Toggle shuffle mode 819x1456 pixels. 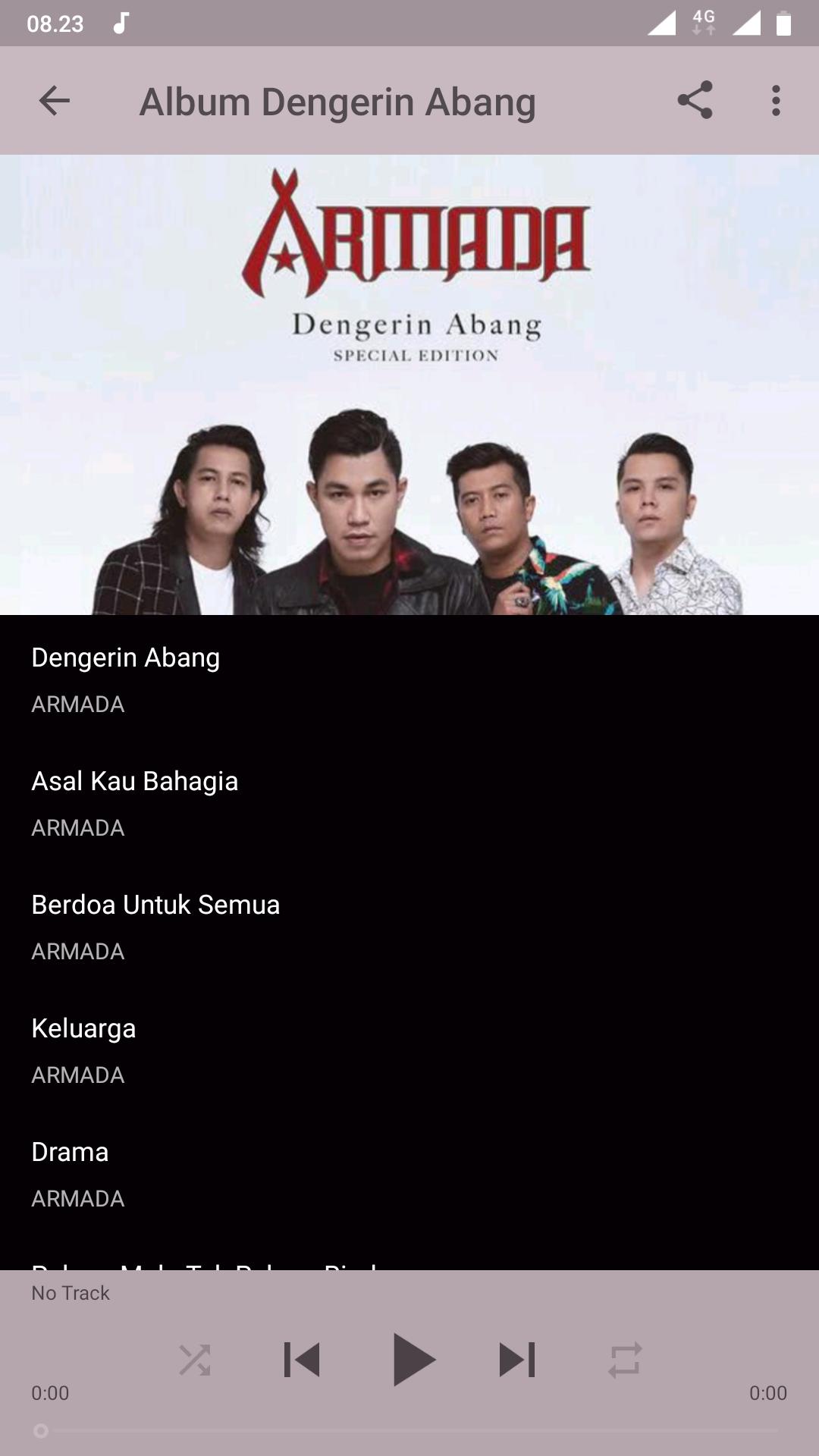pyautogui.click(x=195, y=1360)
